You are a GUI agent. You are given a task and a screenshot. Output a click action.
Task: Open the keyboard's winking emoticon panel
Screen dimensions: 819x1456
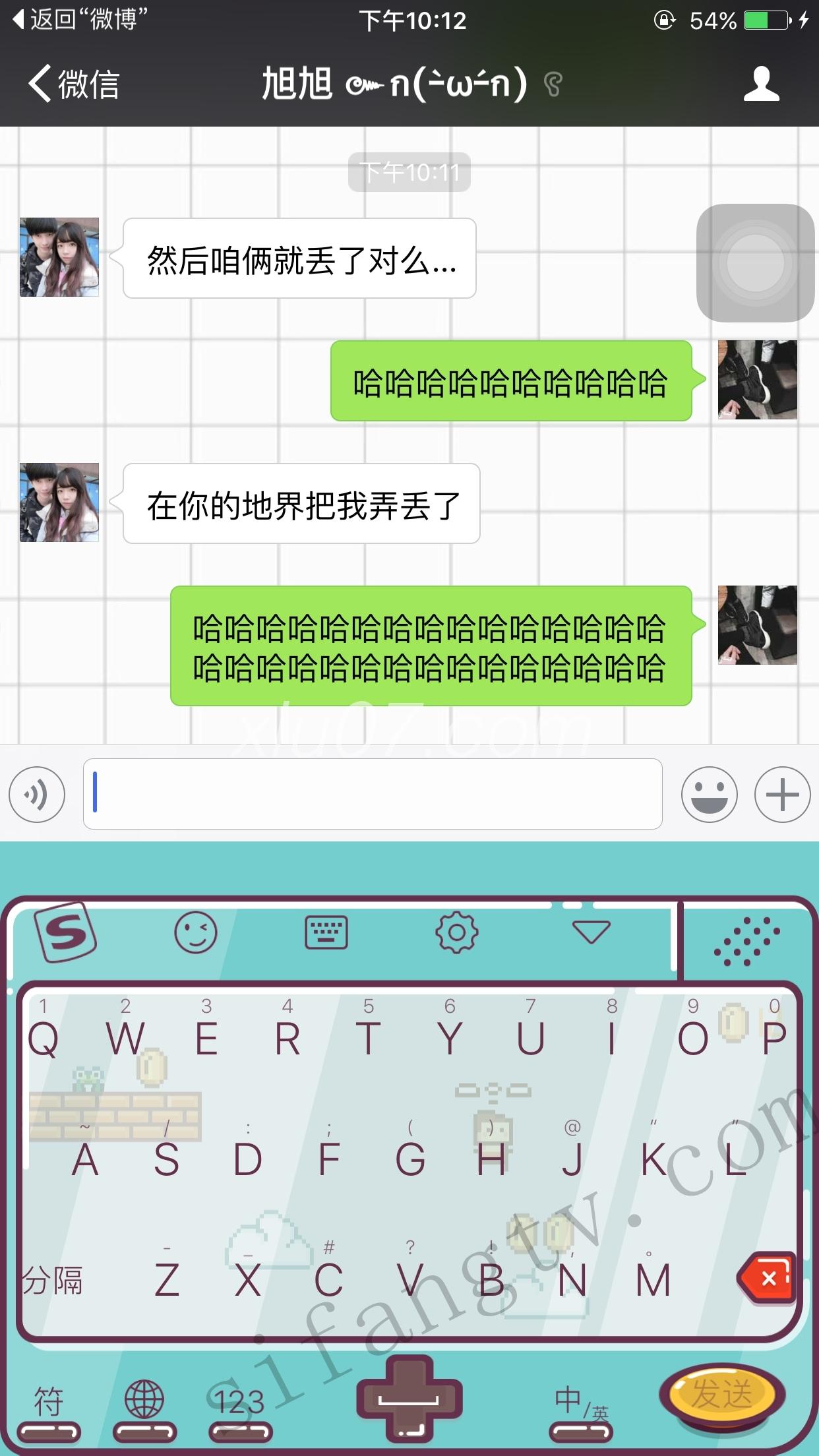tap(195, 932)
